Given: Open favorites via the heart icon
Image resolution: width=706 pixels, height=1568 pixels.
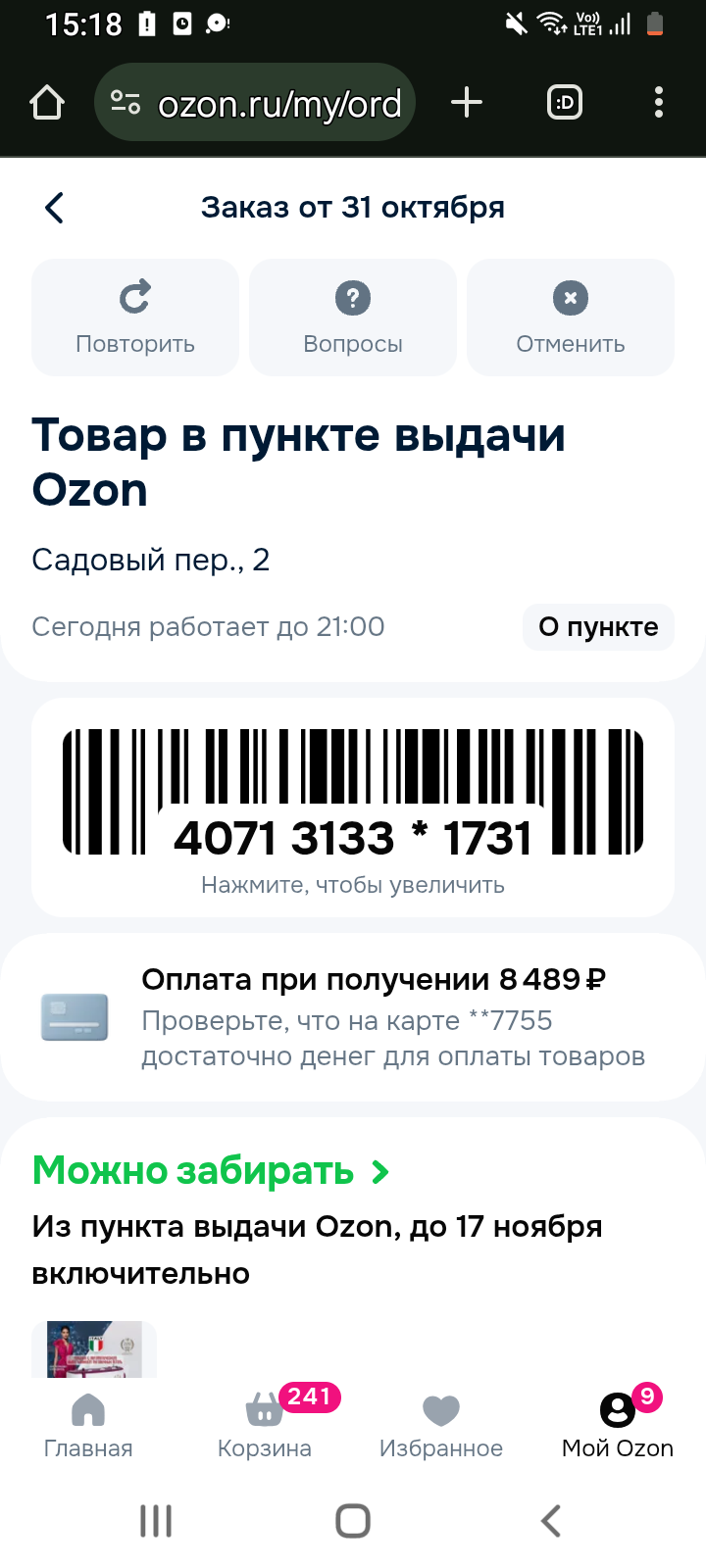Looking at the screenshot, I should click(440, 1411).
